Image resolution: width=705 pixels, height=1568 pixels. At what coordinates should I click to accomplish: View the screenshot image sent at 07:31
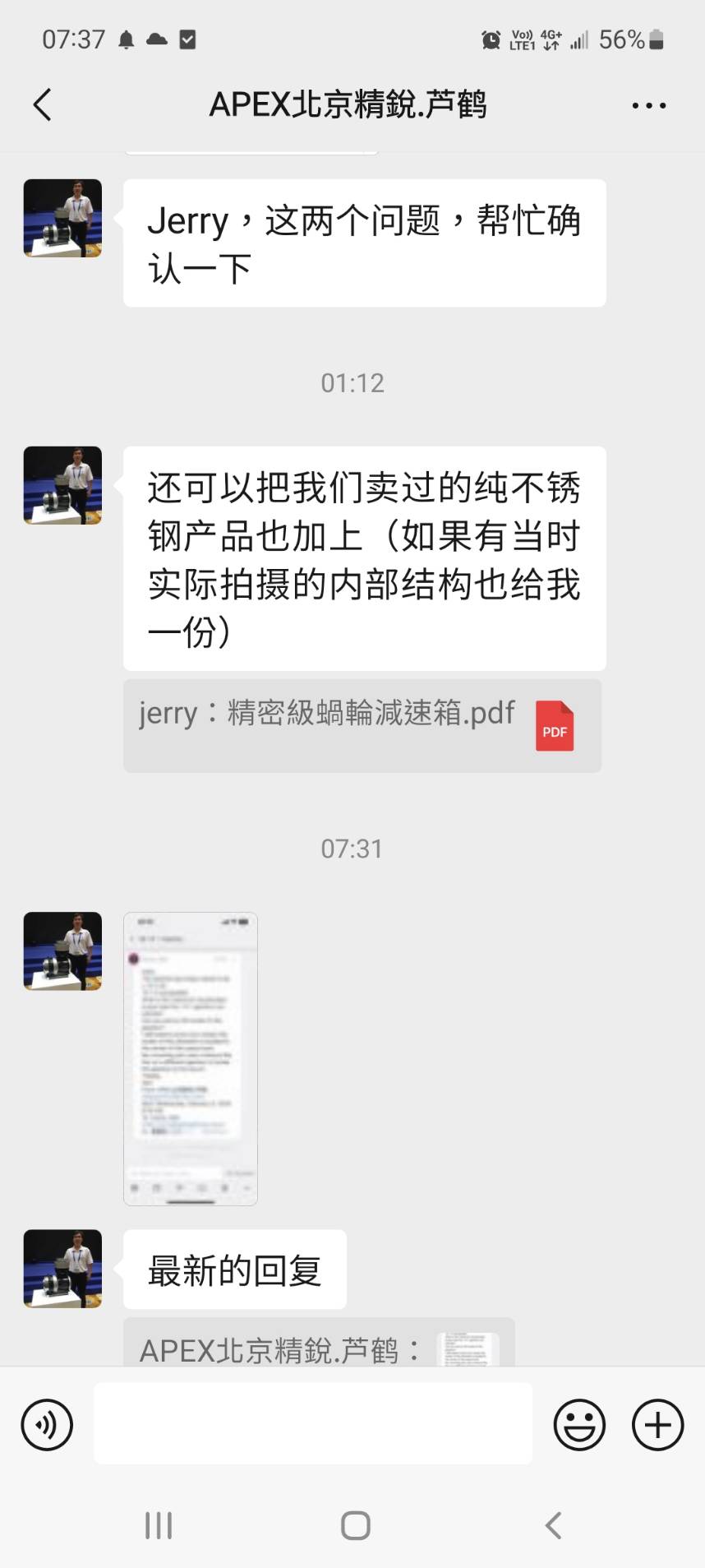tap(191, 1058)
